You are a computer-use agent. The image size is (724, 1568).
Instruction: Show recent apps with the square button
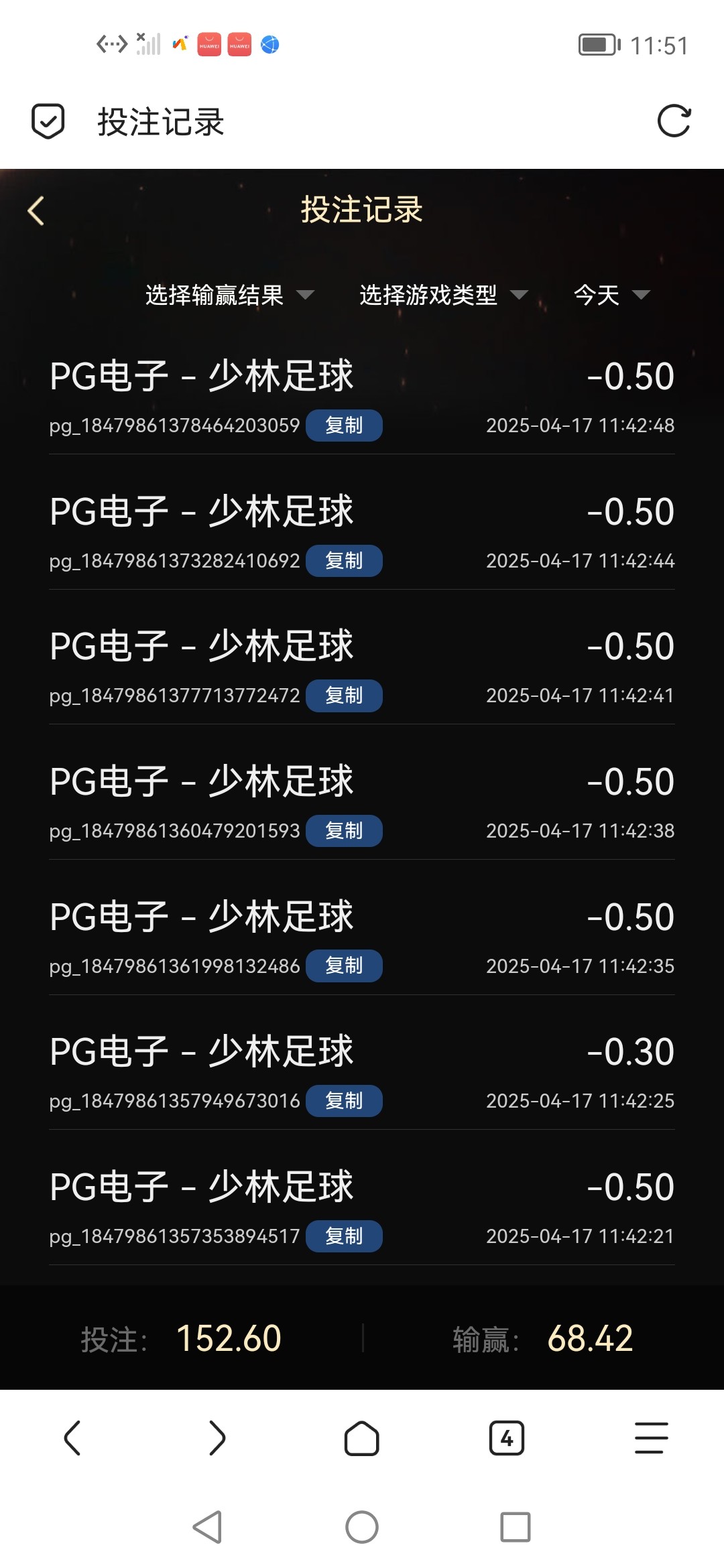516,1527
